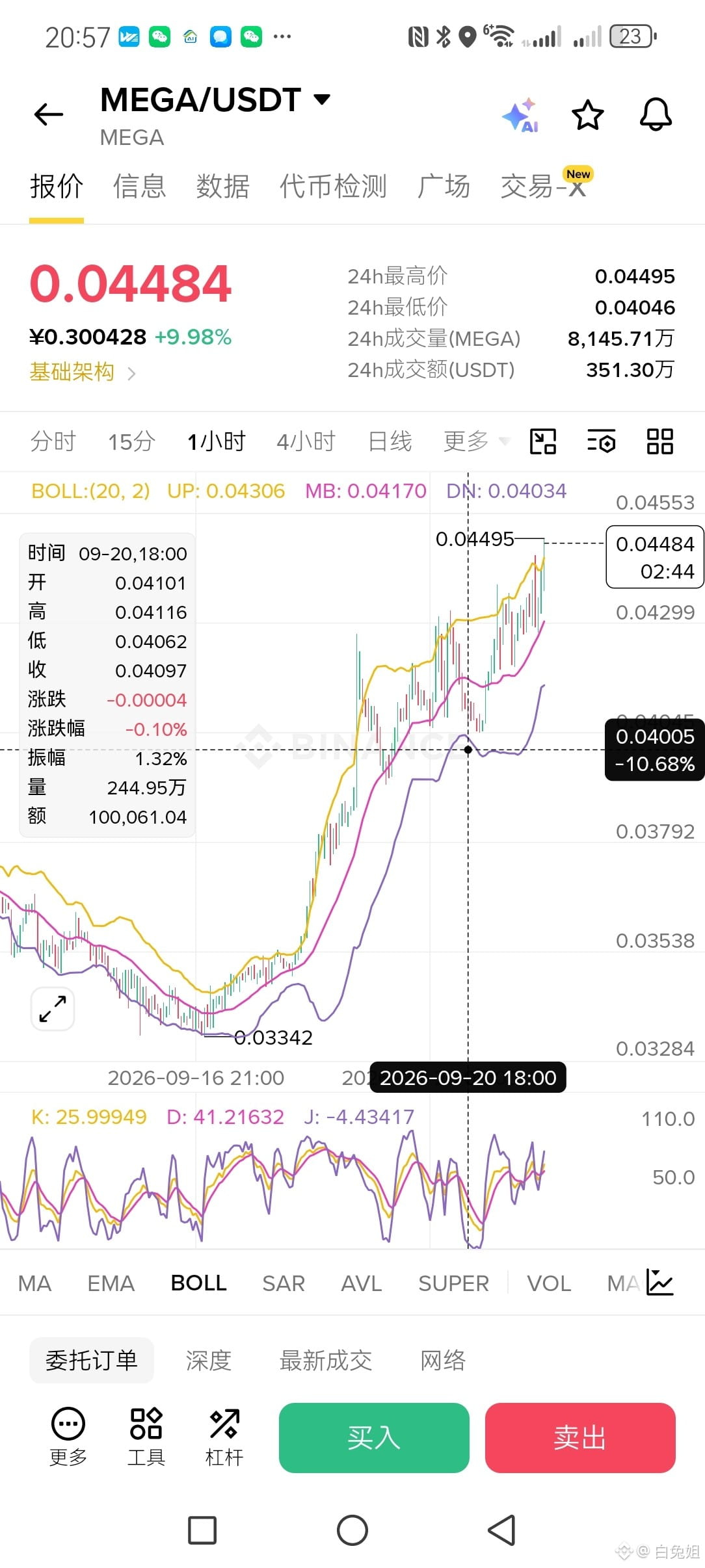Select the SAR indicator
The height and width of the screenshot is (1568, 705).
coord(284,1283)
